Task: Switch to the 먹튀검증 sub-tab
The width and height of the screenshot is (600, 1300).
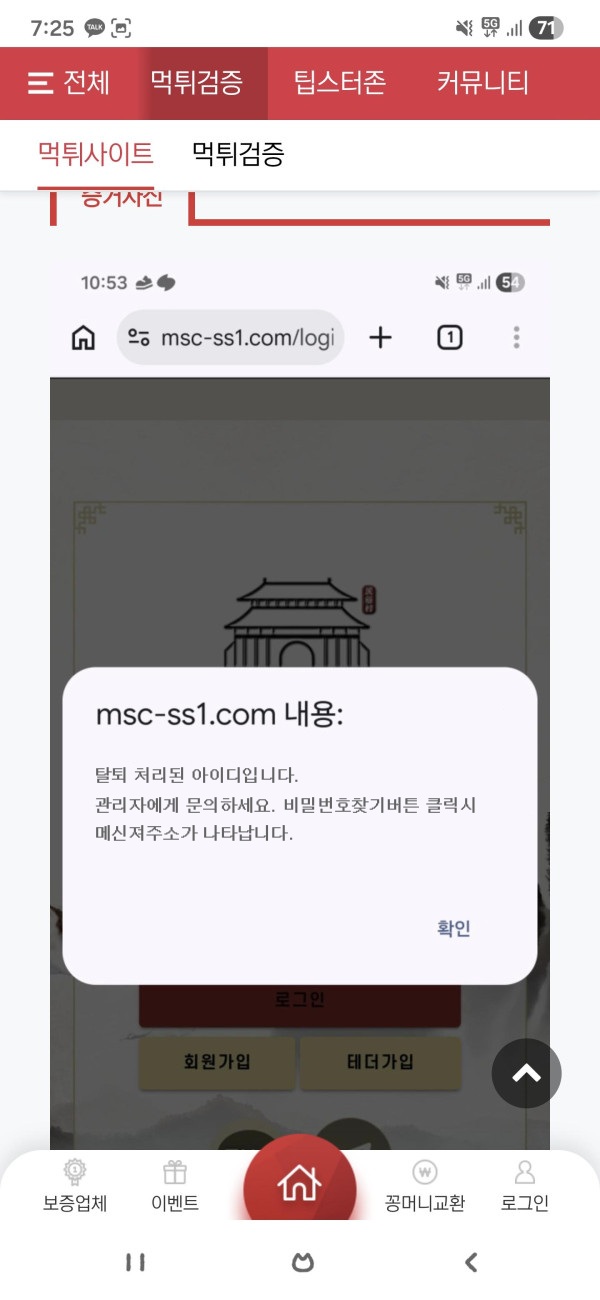Action: tap(238, 154)
